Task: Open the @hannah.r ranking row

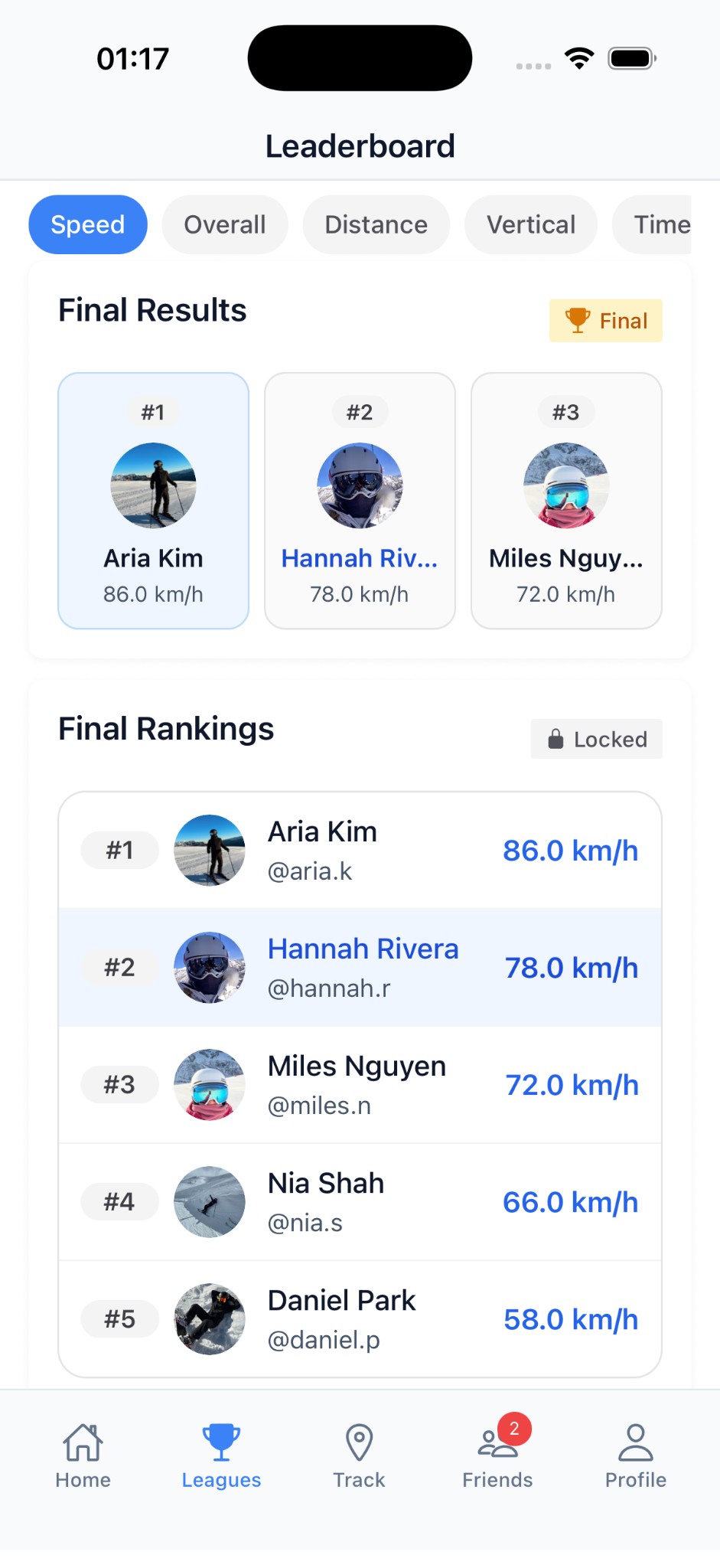Action: coord(360,968)
